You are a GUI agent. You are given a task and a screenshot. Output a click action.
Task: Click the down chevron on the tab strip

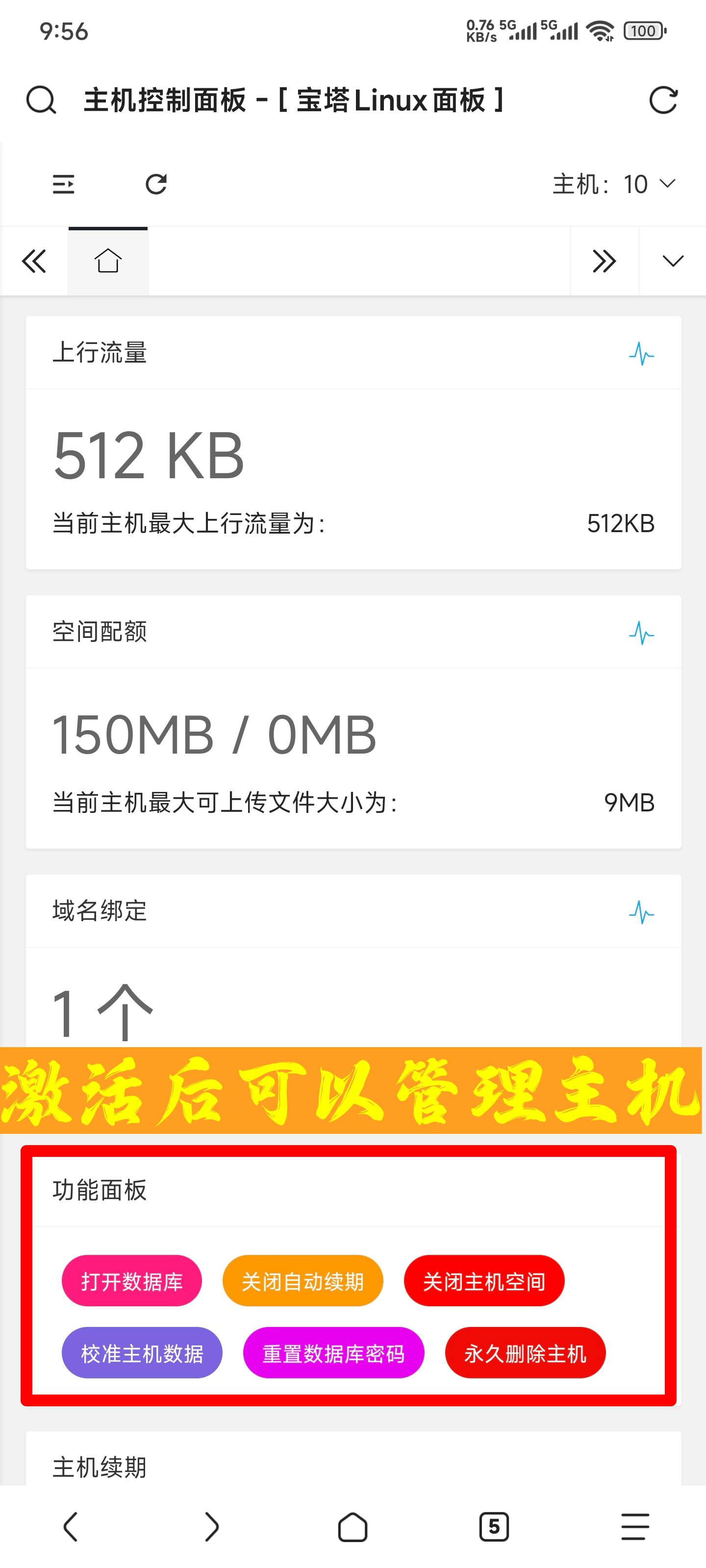(673, 261)
